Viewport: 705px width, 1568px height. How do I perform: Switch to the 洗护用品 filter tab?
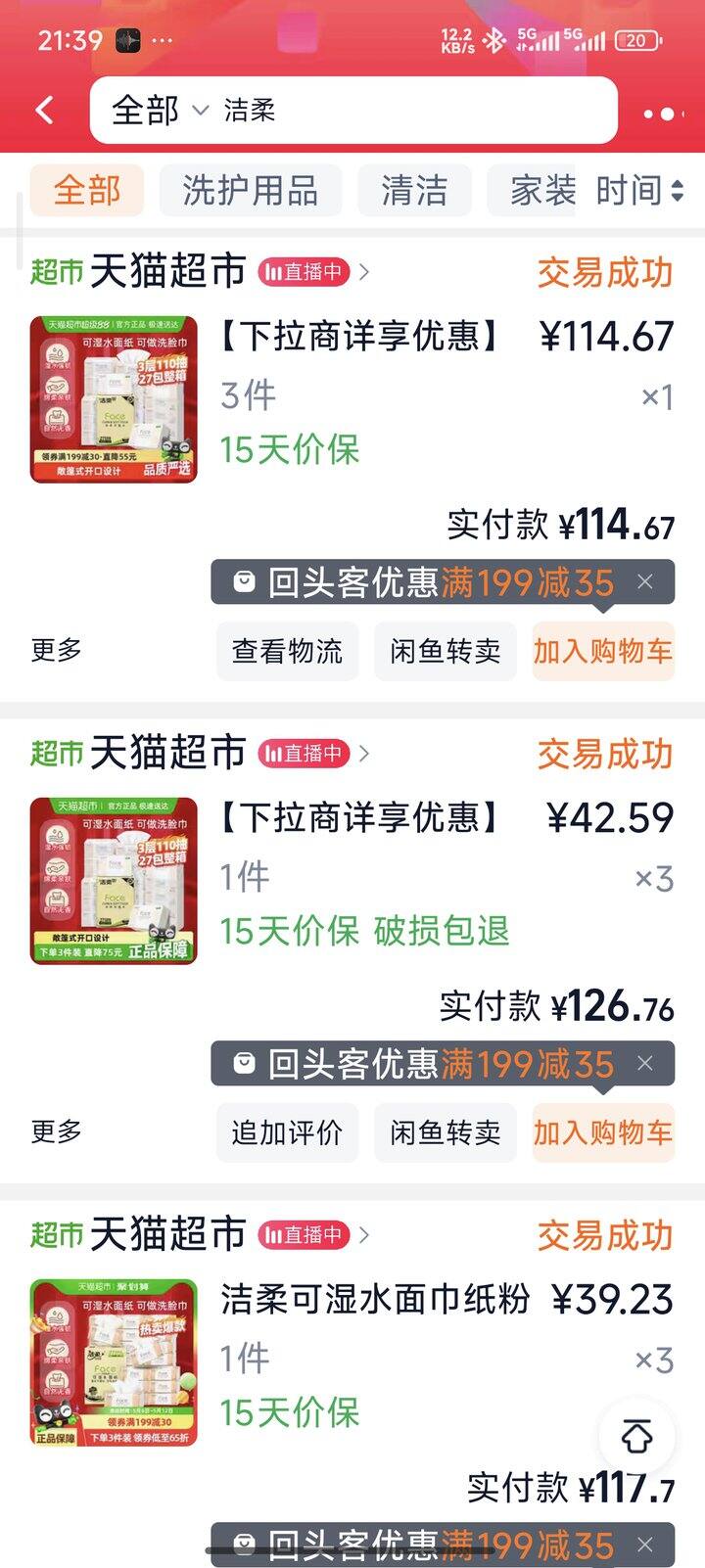click(x=251, y=190)
